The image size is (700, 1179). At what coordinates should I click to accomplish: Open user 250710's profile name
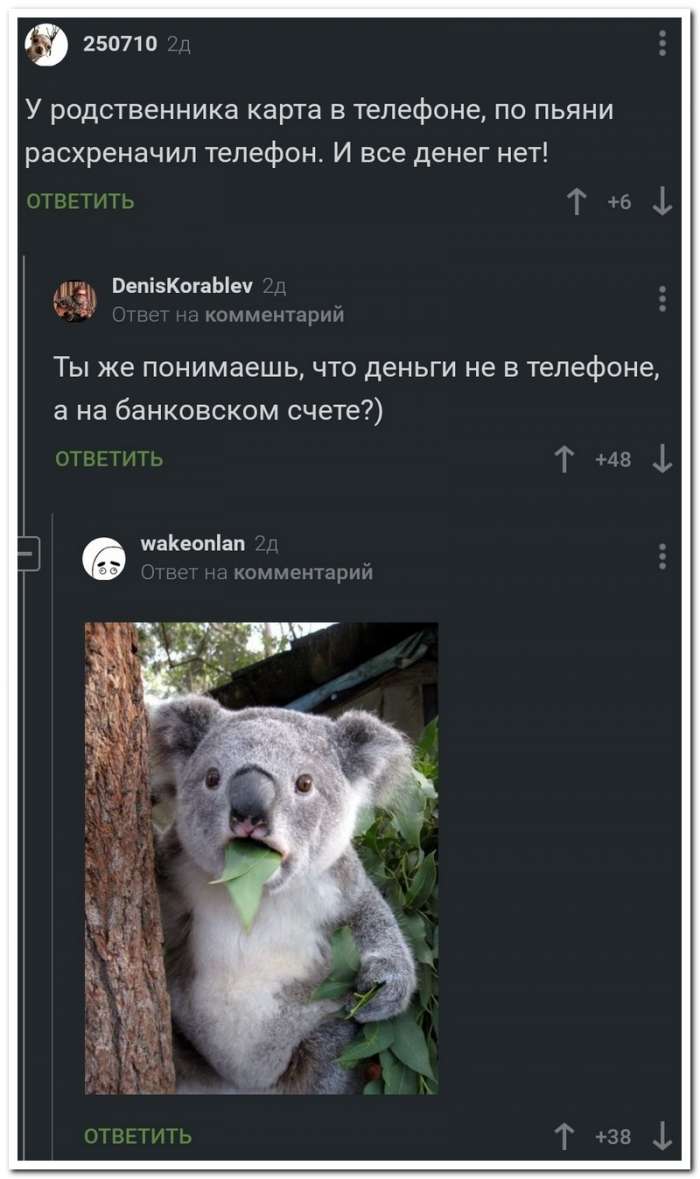[120, 44]
